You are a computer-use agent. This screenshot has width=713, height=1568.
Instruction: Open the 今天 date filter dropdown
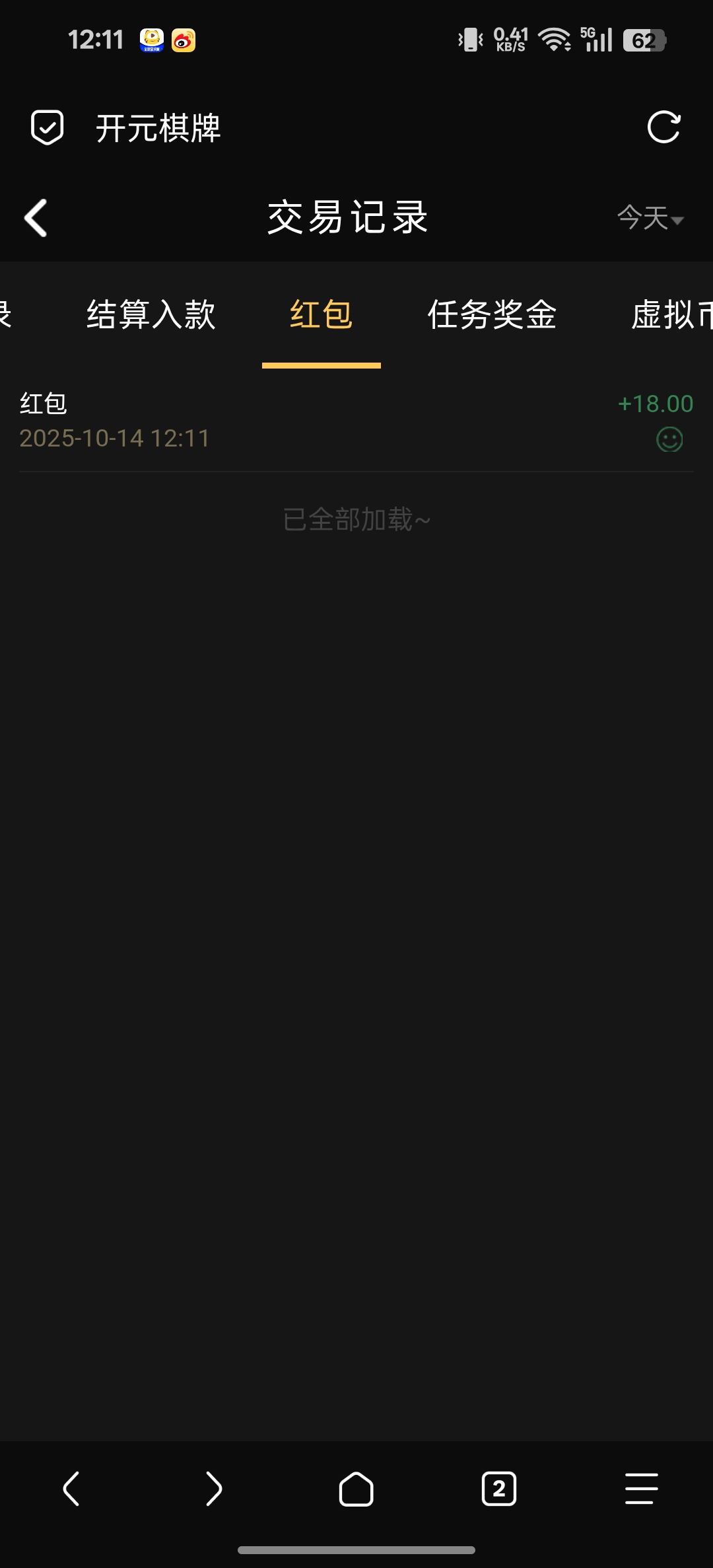pyautogui.click(x=650, y=217)
